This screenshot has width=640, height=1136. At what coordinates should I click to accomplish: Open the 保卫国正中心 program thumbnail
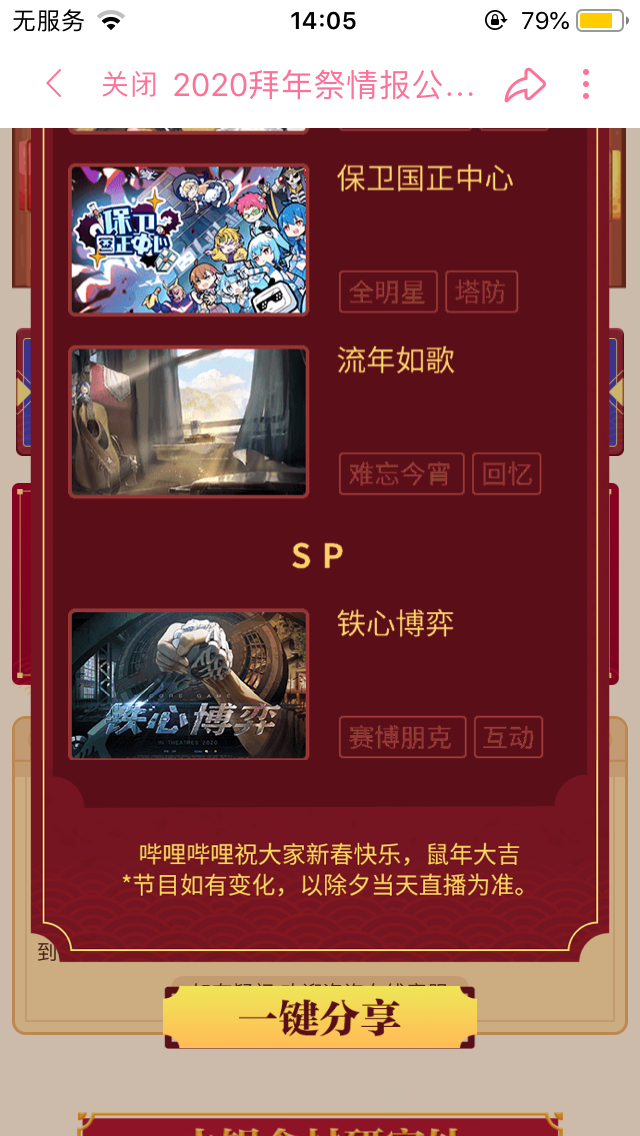pos(188,240)
